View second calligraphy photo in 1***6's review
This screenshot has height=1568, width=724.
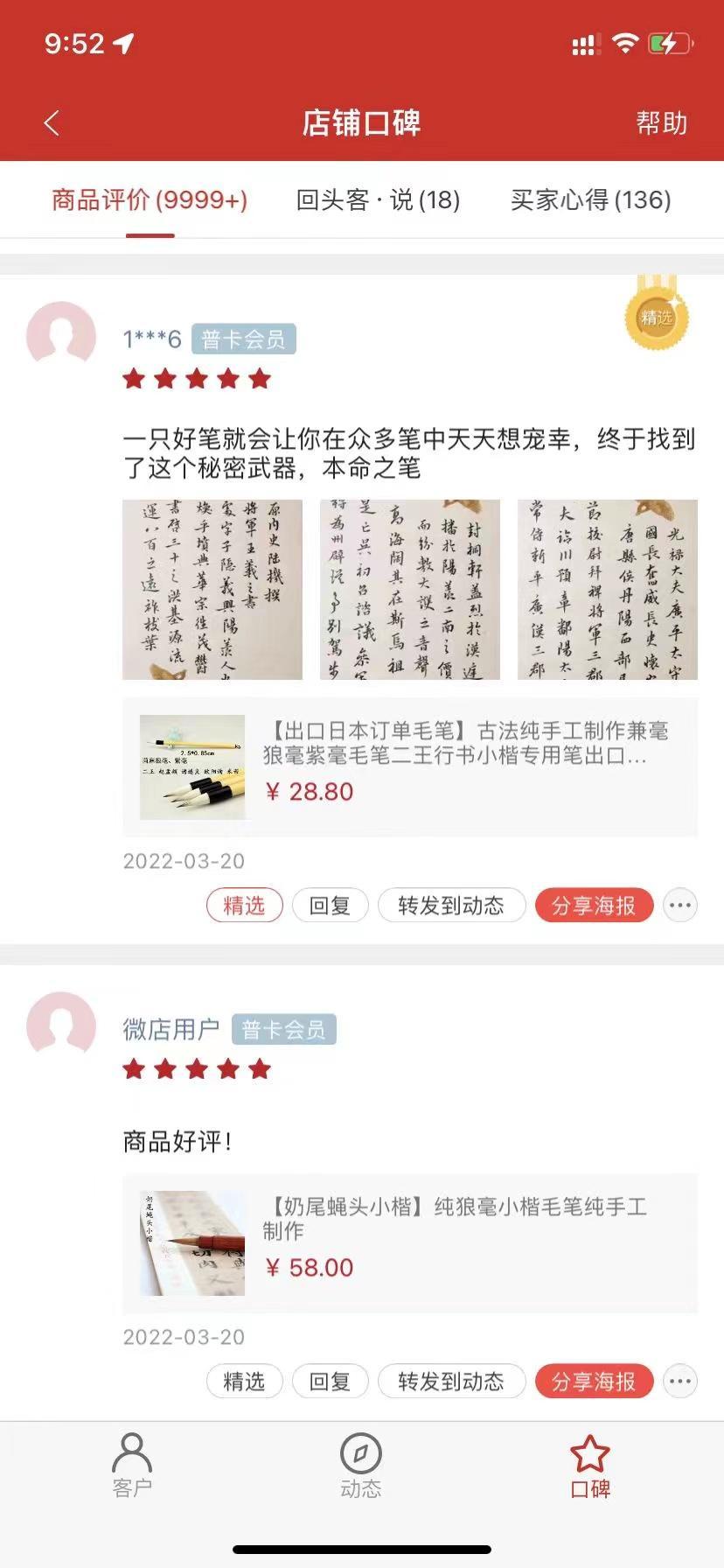pyautogui.click(x=410, y=590)
